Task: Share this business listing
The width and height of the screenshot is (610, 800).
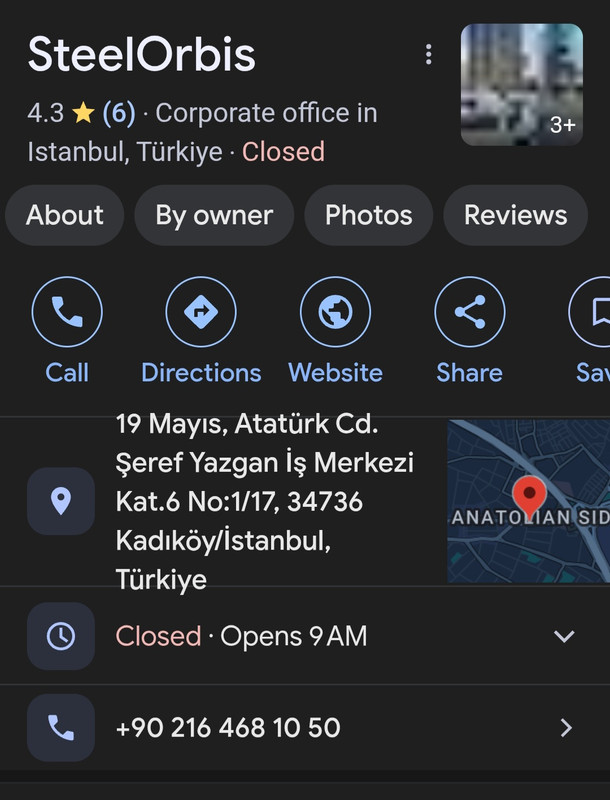Action: click(469, 312)
